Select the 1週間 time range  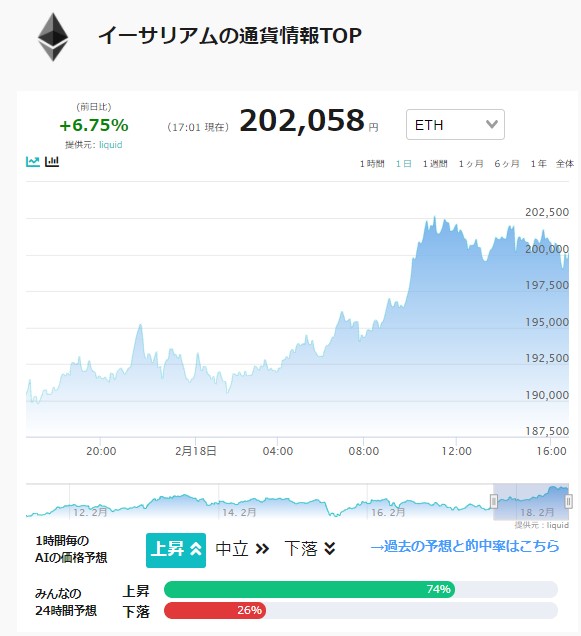click(435, 164)
